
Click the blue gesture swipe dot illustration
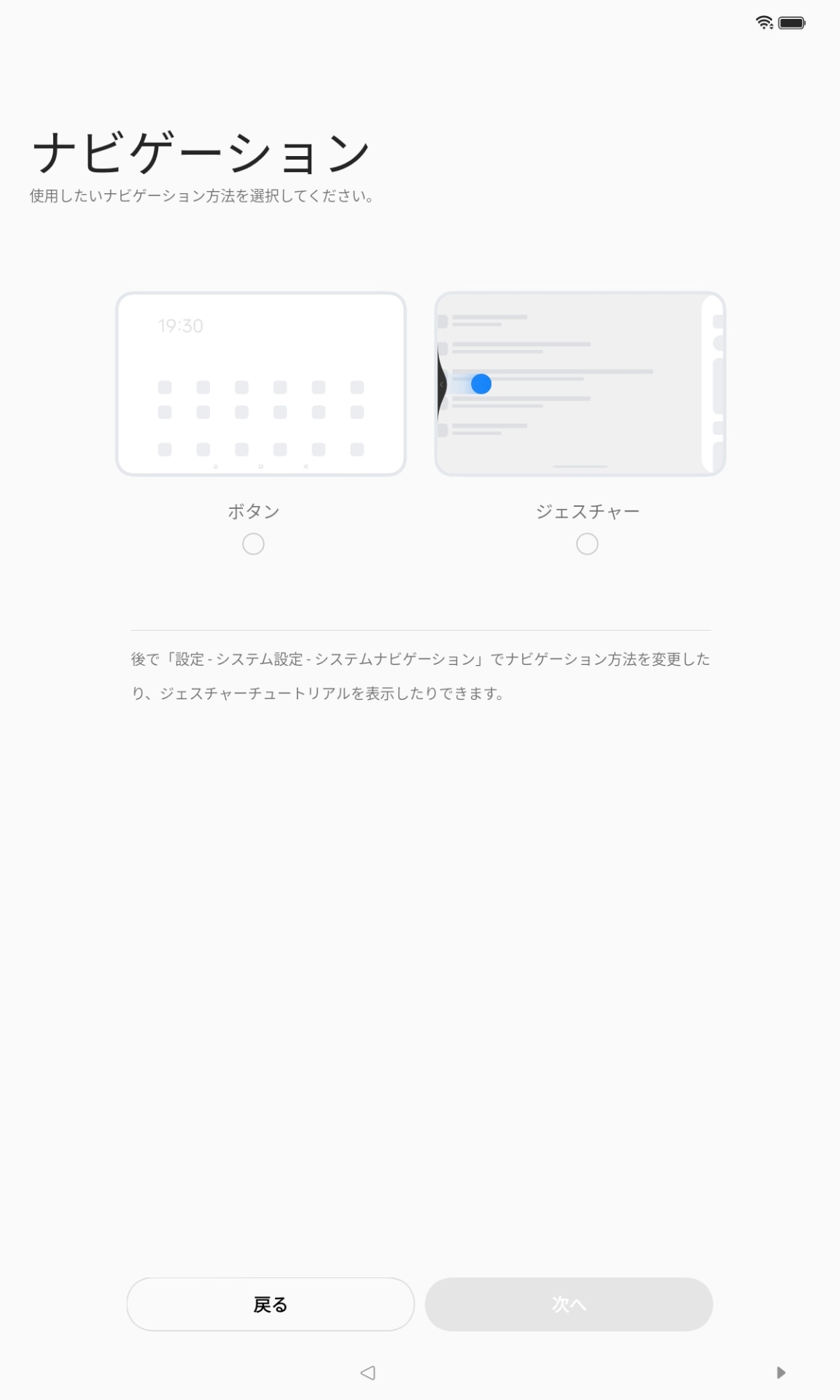(x=481, y=384)
